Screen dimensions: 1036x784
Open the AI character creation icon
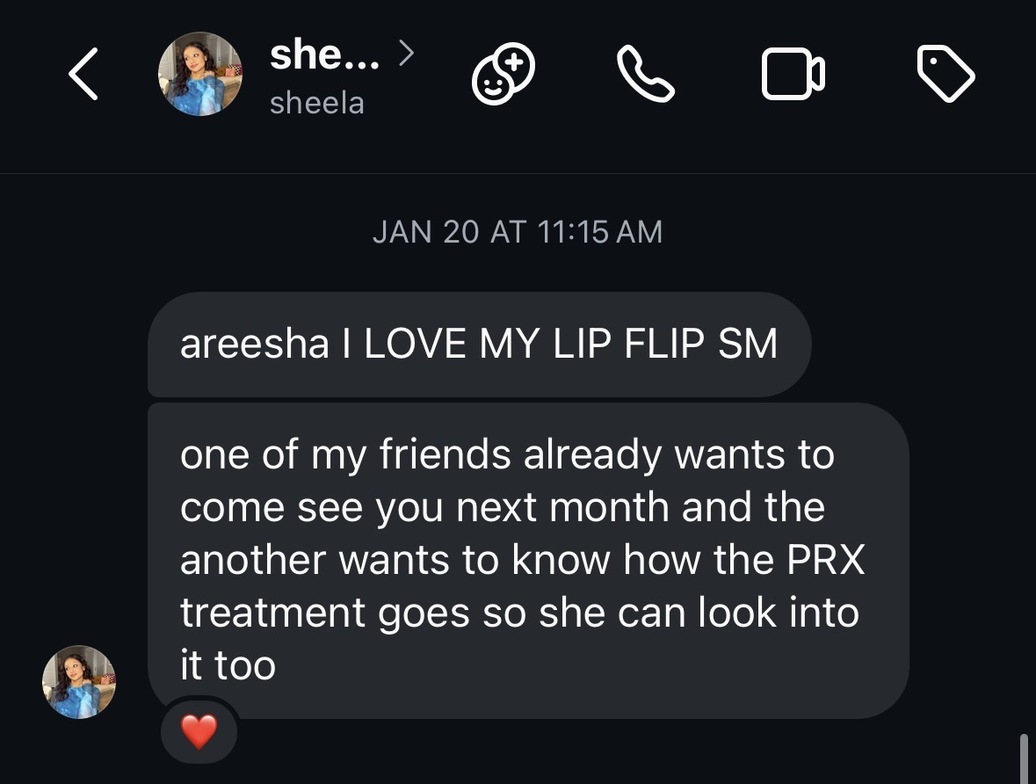click(x=503, y=75)
